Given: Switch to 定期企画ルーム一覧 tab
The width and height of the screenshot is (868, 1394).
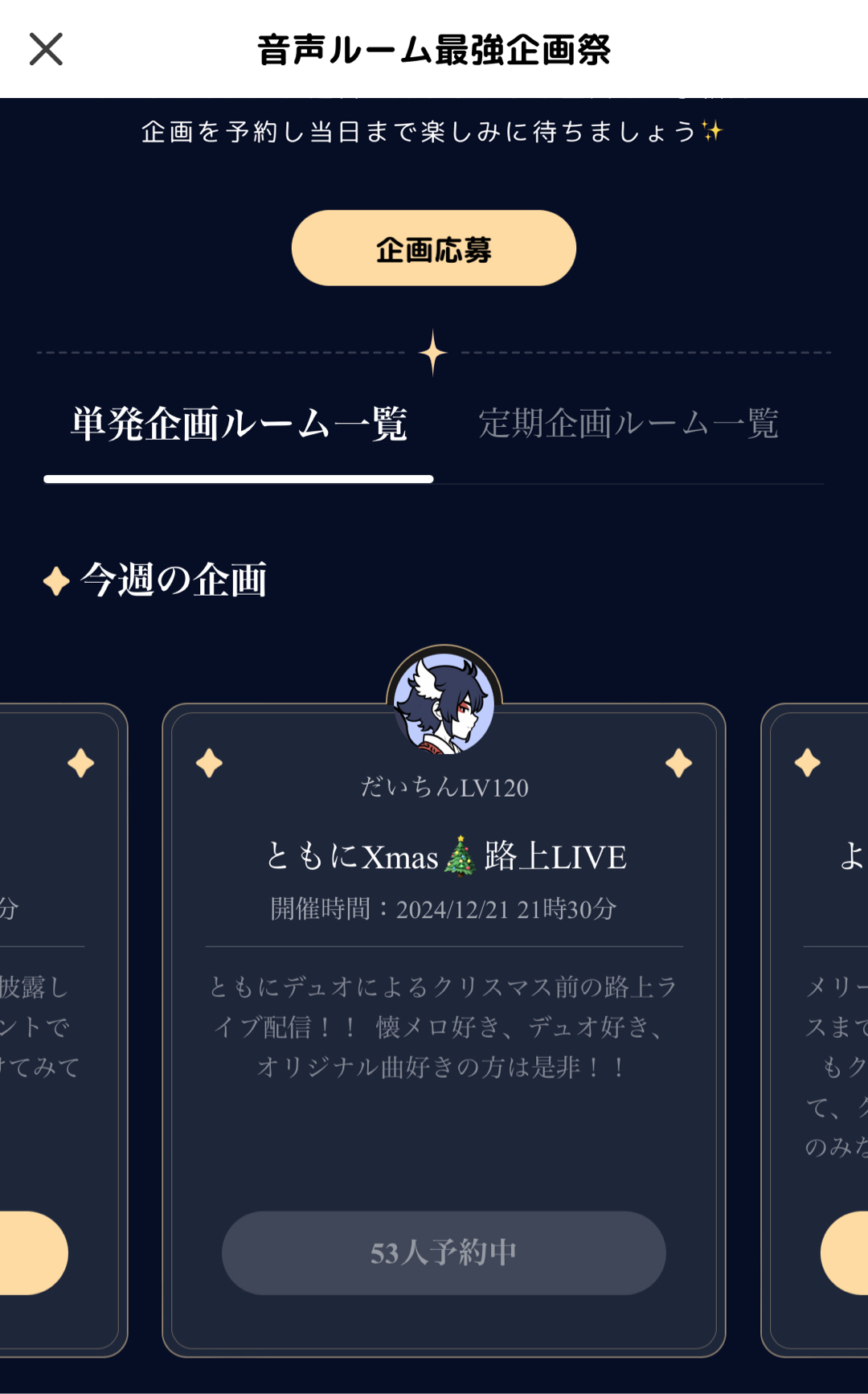Looking at the screenshot, I should coord(628,424).
